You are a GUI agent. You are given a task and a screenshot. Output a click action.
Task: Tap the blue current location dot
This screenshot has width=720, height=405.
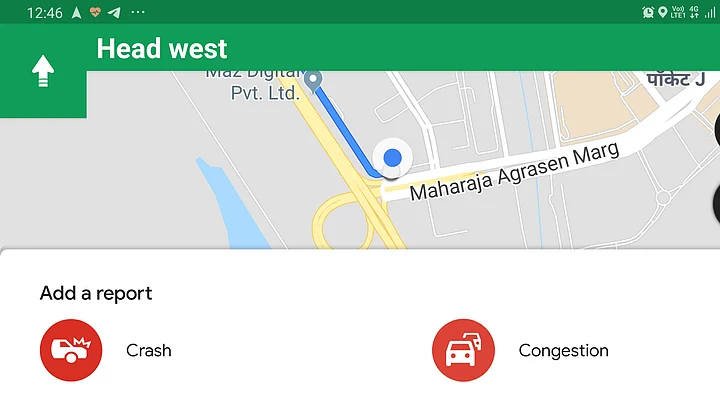(394, 157)
